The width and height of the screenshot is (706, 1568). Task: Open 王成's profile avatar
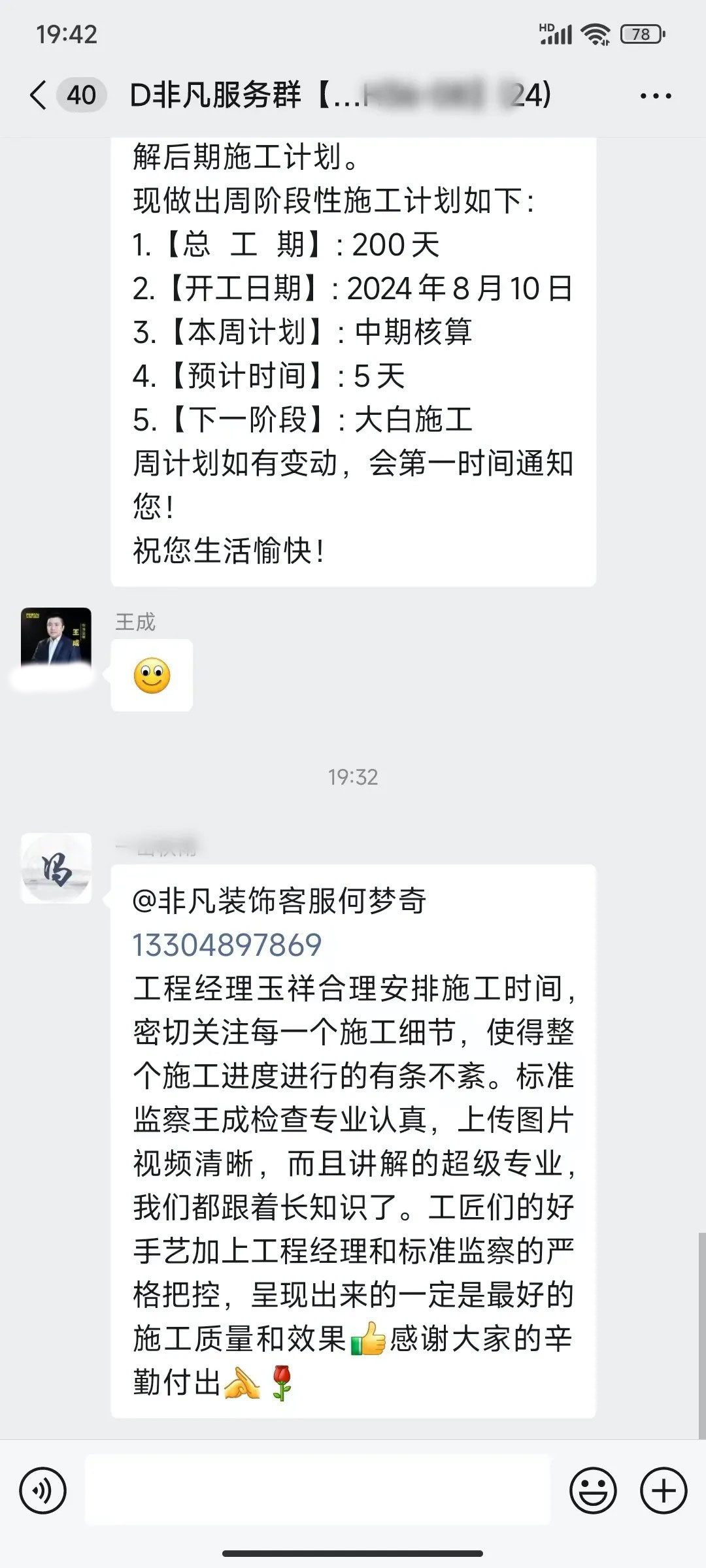(x=56, y=639)
